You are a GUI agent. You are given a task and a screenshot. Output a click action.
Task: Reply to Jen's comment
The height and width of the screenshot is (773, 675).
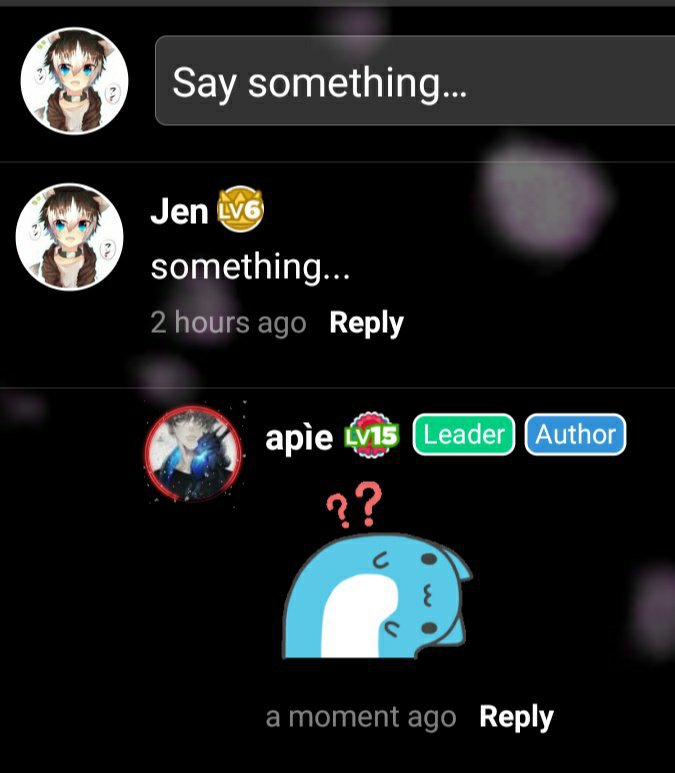pos(366,323)
